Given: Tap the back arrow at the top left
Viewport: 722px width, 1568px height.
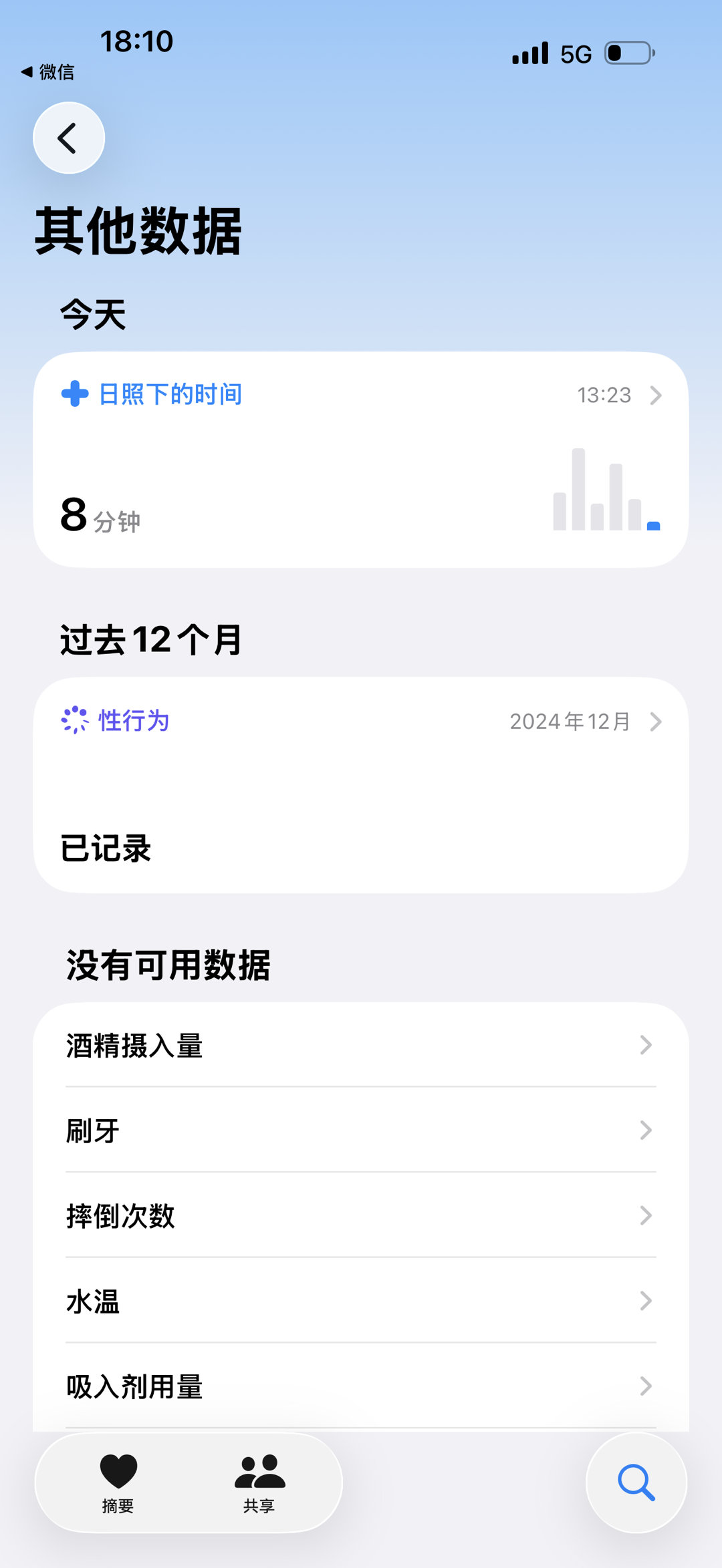Looking at the screenshot, I should [x=69, y=138].
